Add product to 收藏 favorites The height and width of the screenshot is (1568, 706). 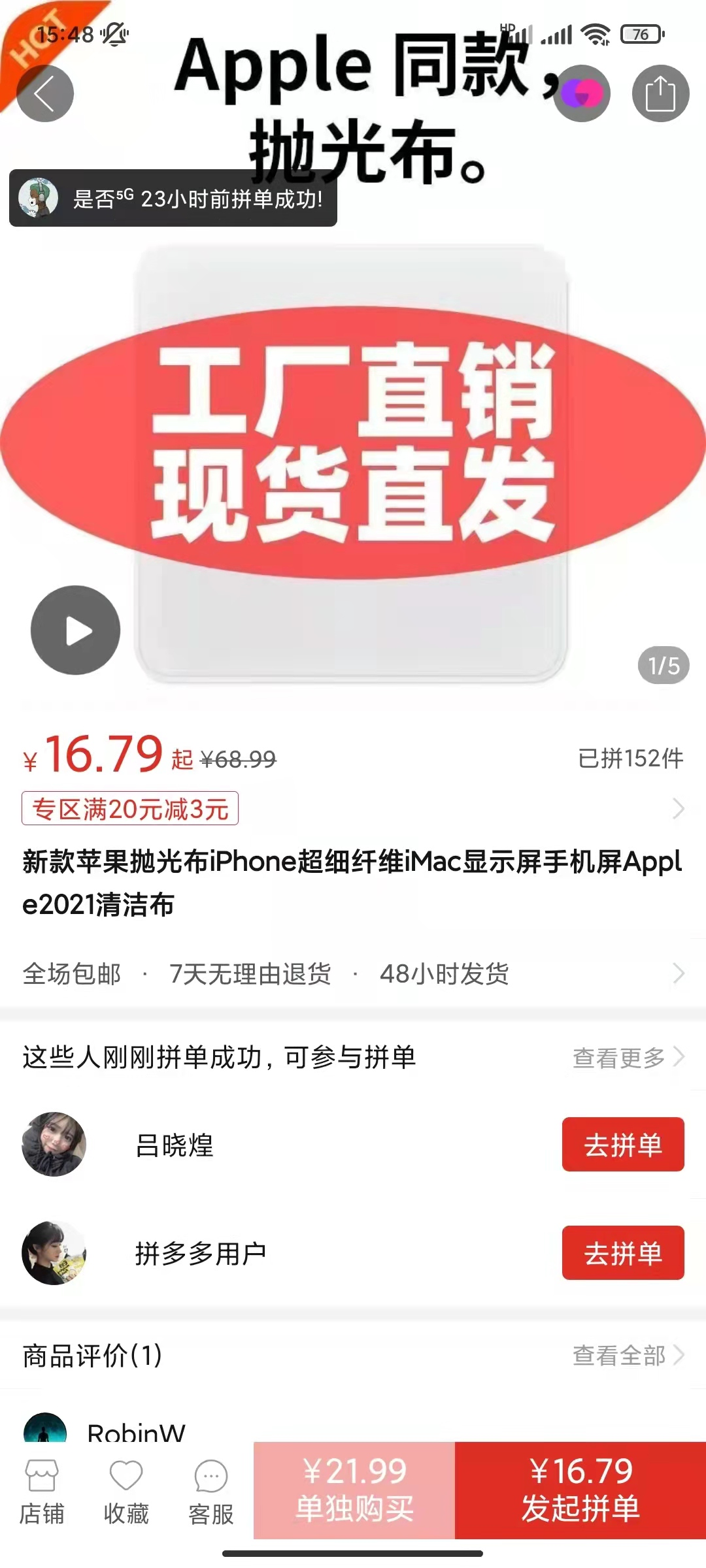click(126, 1493)
